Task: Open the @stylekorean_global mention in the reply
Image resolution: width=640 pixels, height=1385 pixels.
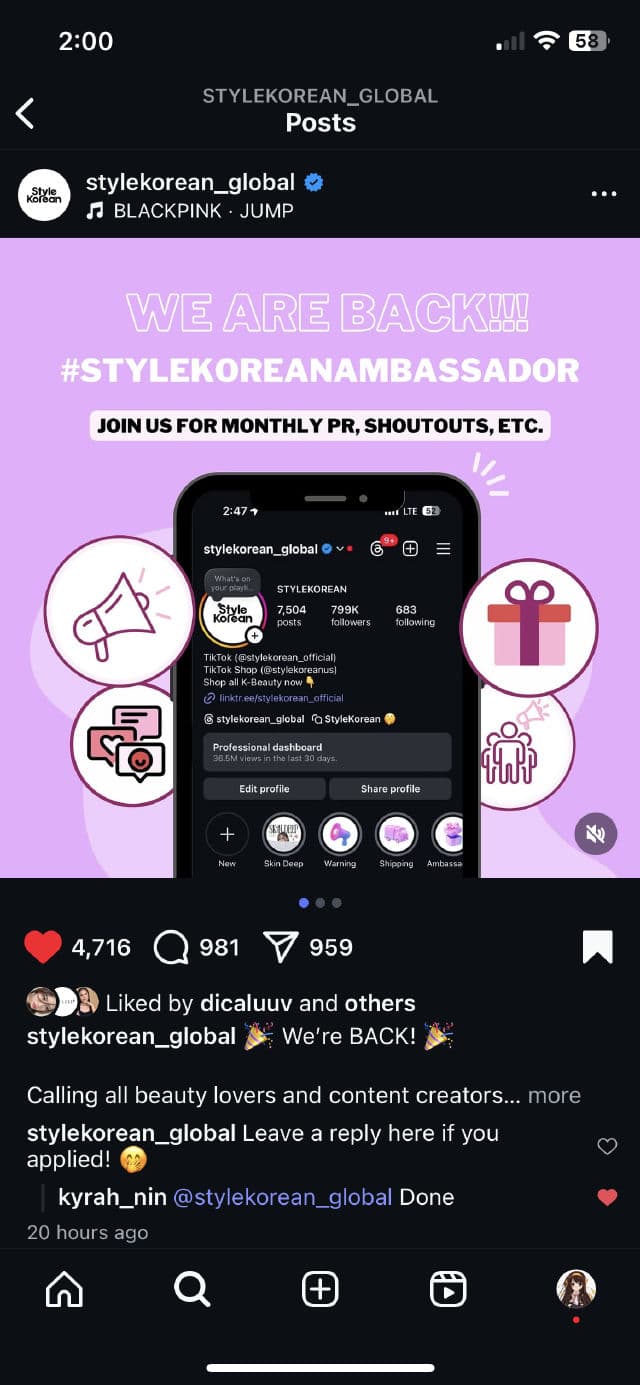Action: 283,1197
